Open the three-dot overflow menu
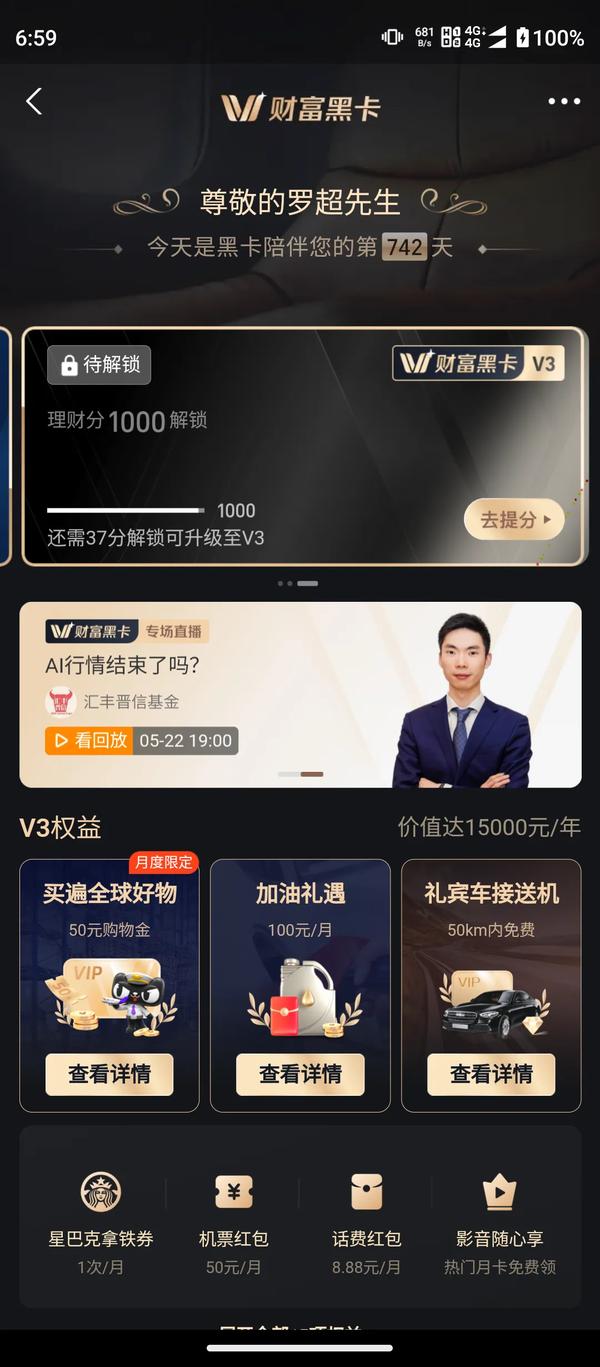600x1367 pixels. tap(563, 101)
